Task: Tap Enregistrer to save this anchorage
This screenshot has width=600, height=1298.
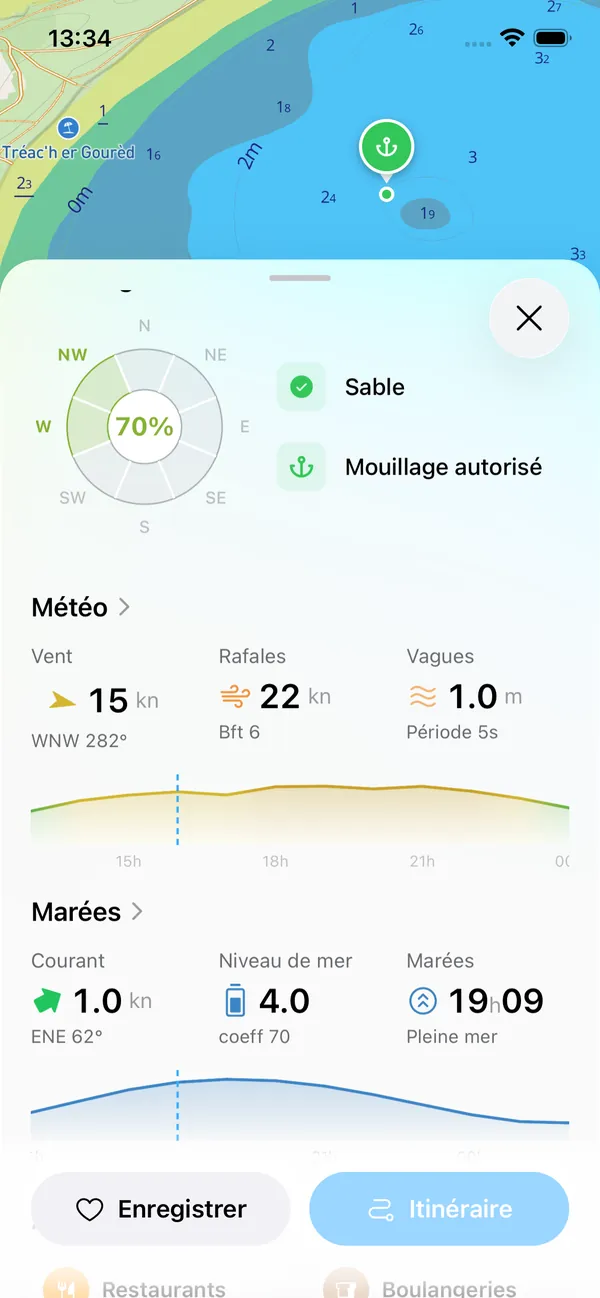Action: point(161,1209)
